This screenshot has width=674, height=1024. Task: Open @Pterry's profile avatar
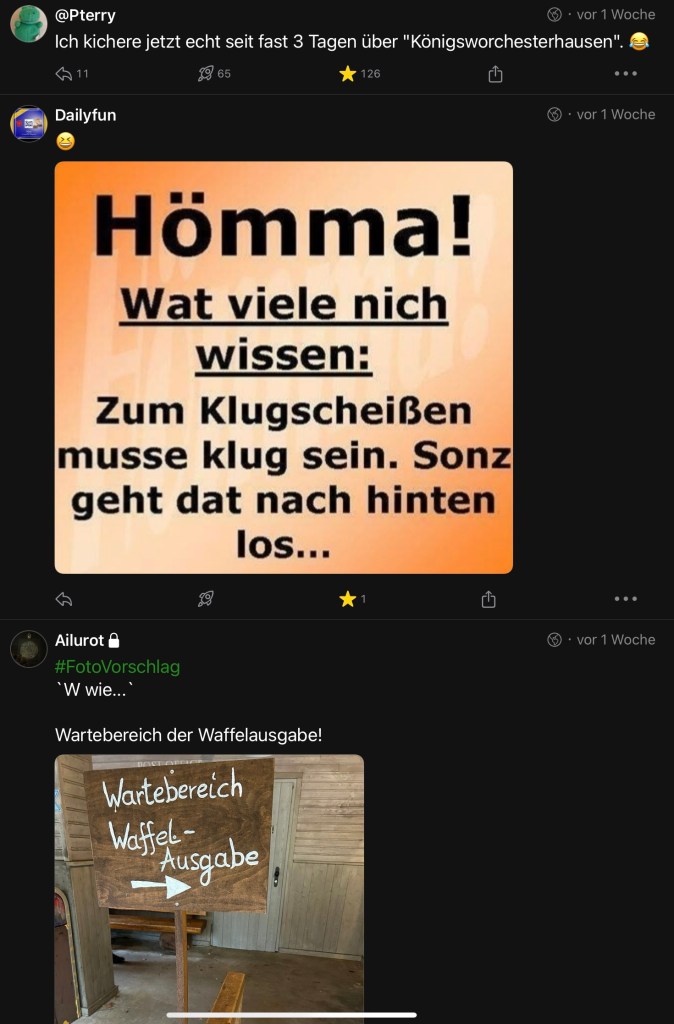28,23
